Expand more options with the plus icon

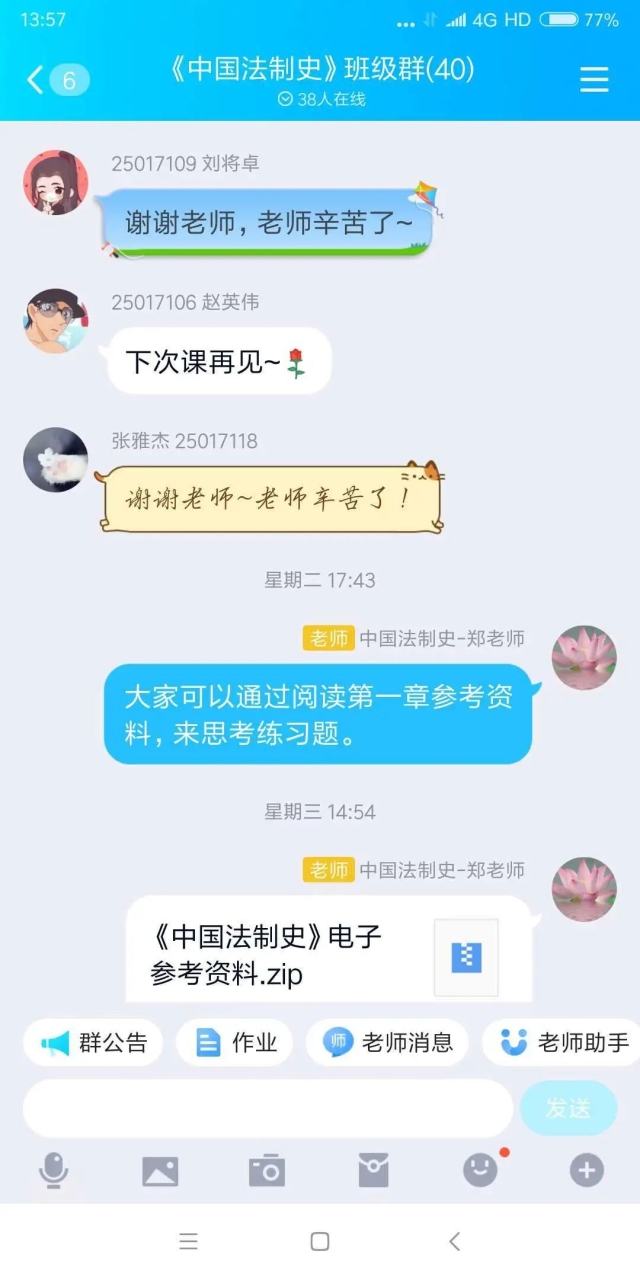click(587, 1170)
